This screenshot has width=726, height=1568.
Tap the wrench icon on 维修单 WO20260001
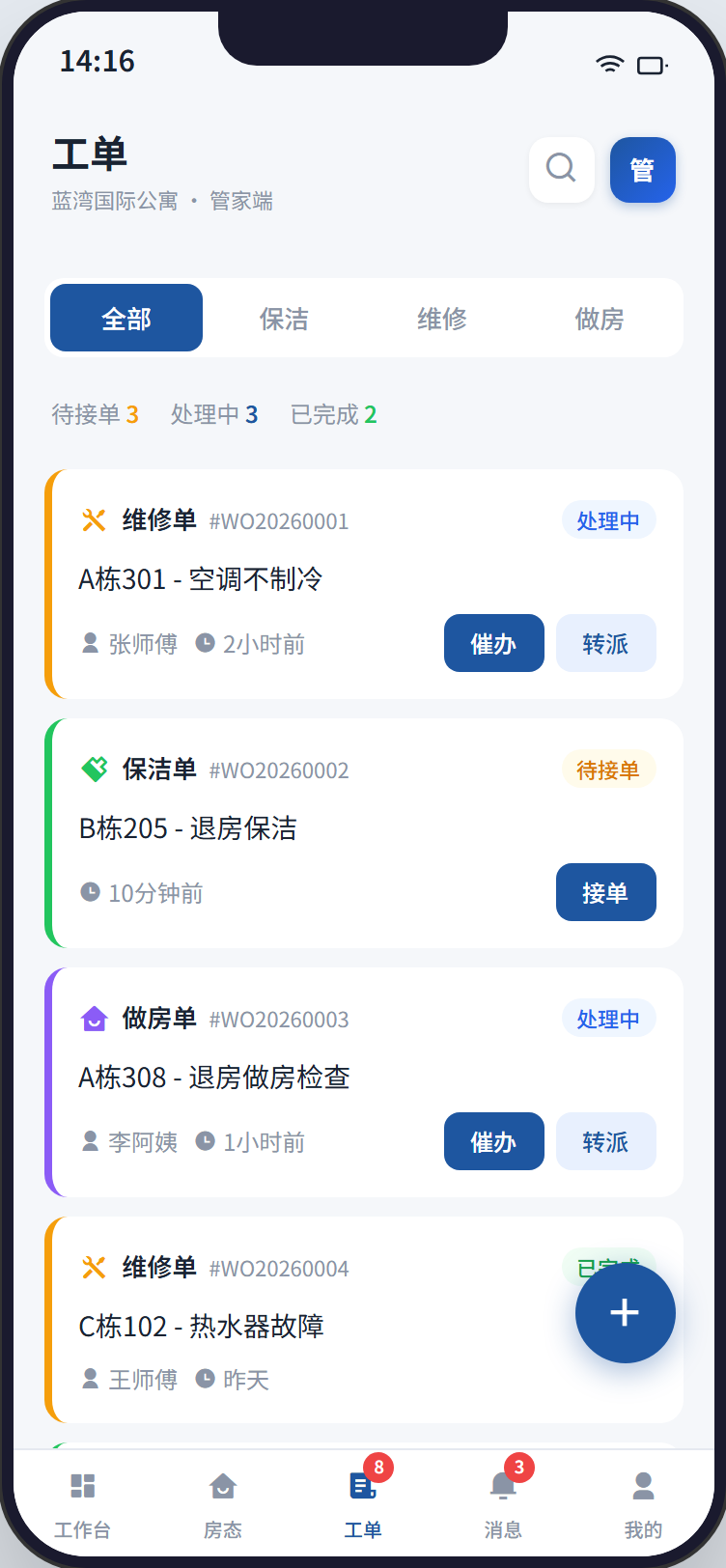[93, 520]
